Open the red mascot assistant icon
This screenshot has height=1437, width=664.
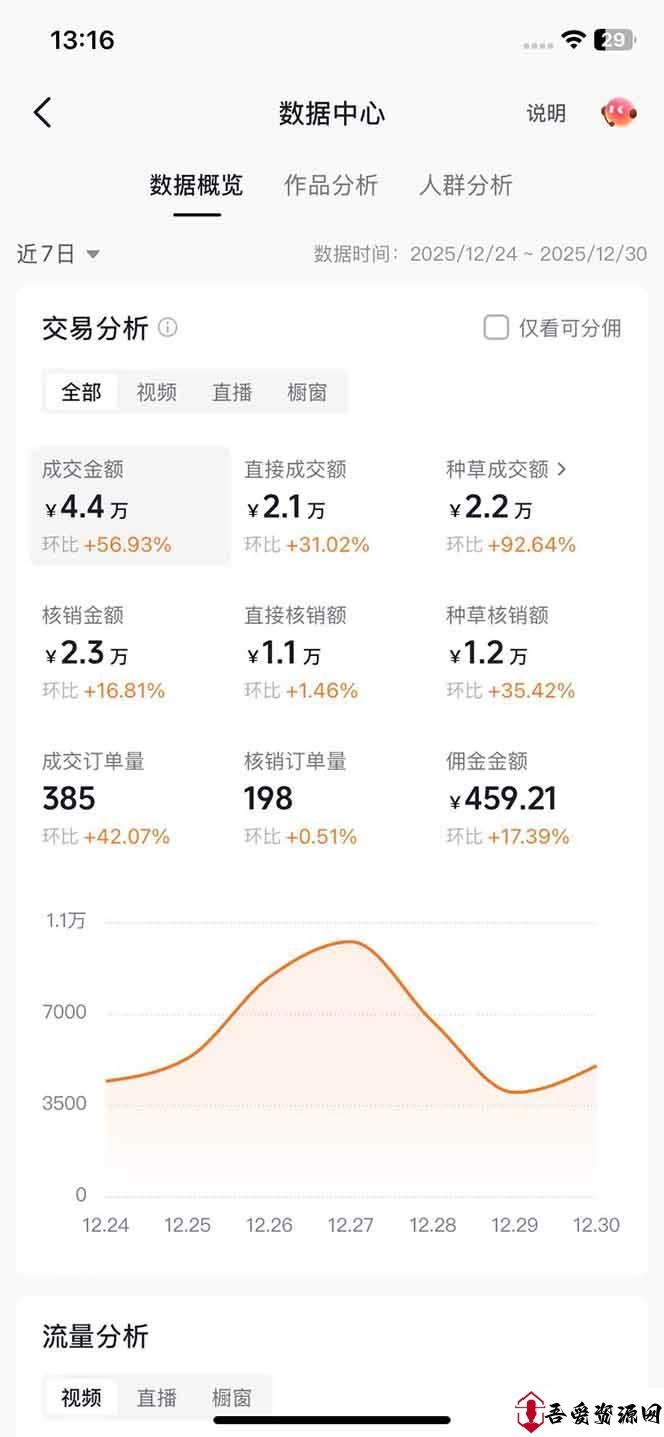click(x=618, y=113)
